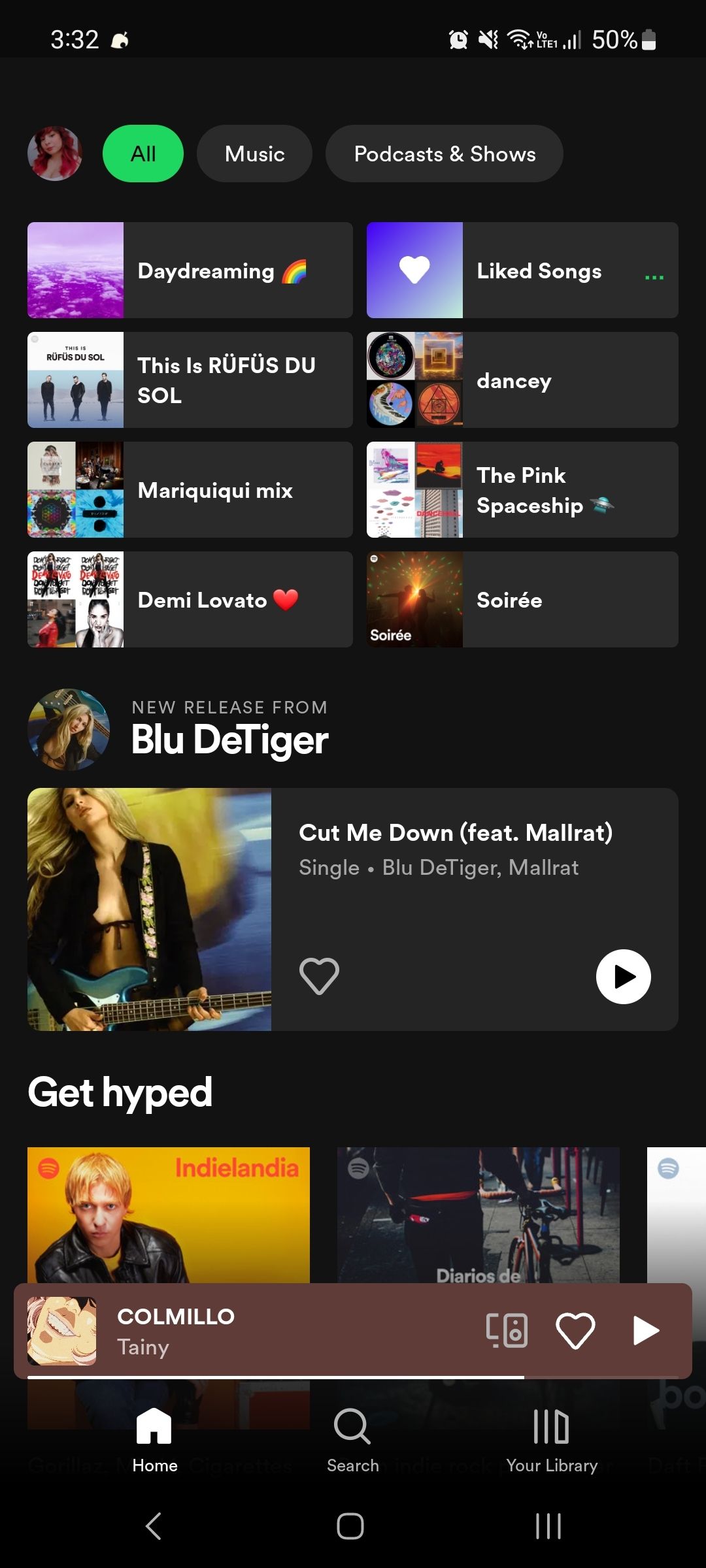Open the profile picture menu
This screenshot has width=706, height=1568.
click(x=55, y=154)
